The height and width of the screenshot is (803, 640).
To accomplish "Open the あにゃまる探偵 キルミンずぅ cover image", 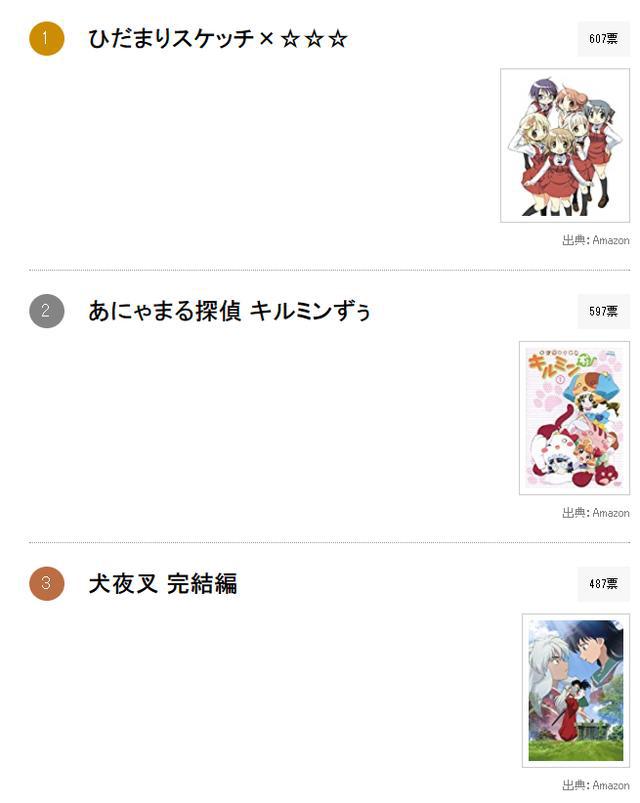I will tap(574, 418).
